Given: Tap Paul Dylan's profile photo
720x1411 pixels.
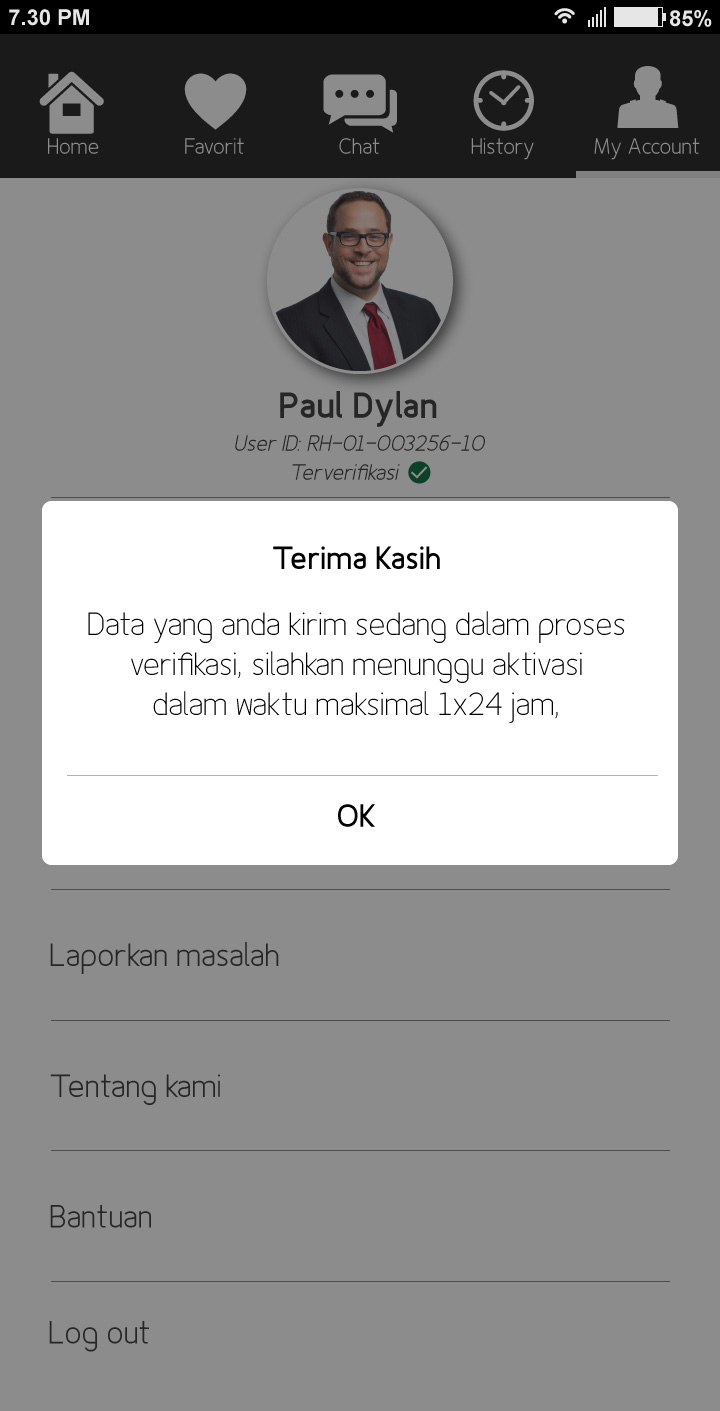Looking at the screenshot, I should 360,281.
